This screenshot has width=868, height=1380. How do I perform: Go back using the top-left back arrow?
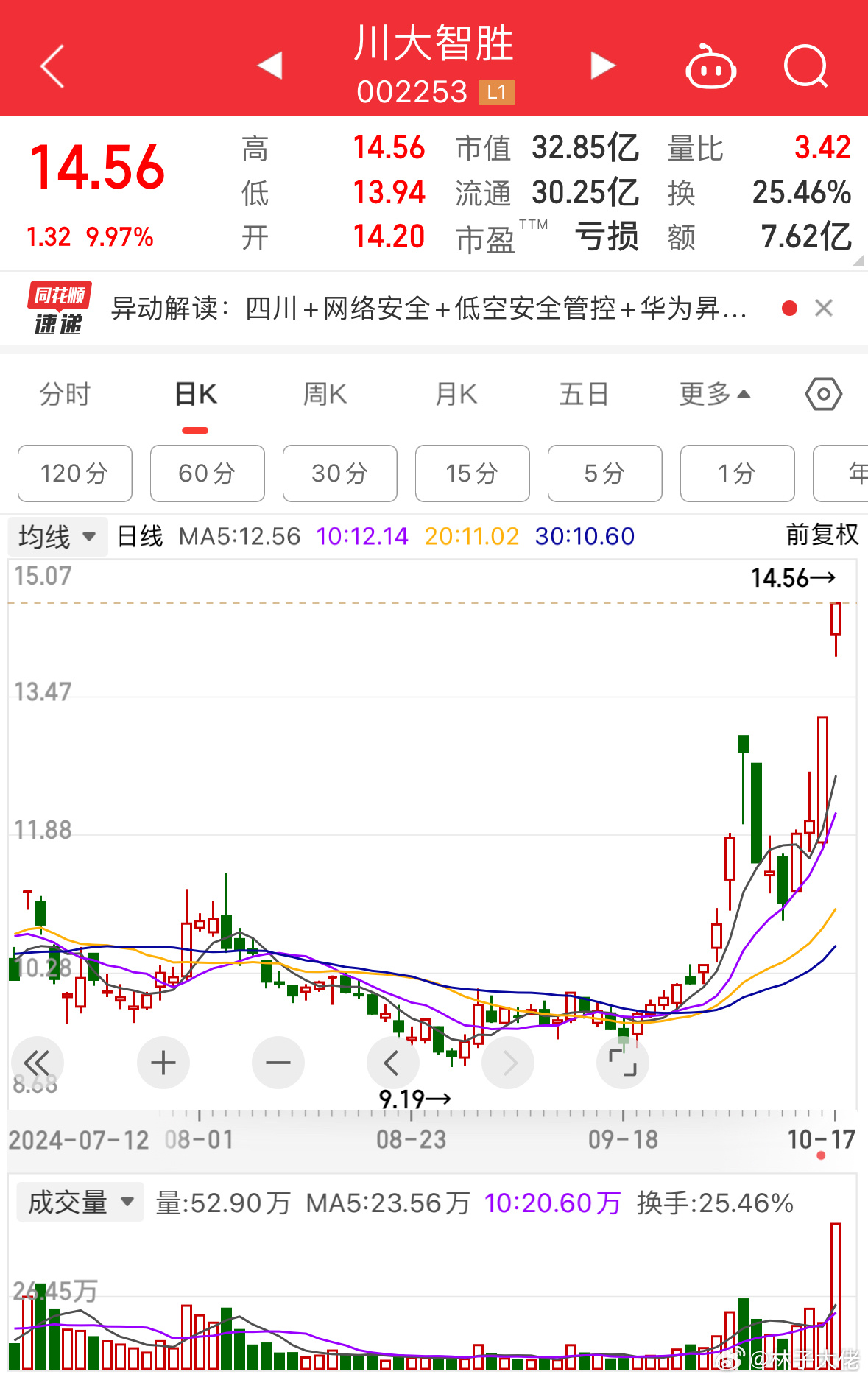[x=50, y=66]
